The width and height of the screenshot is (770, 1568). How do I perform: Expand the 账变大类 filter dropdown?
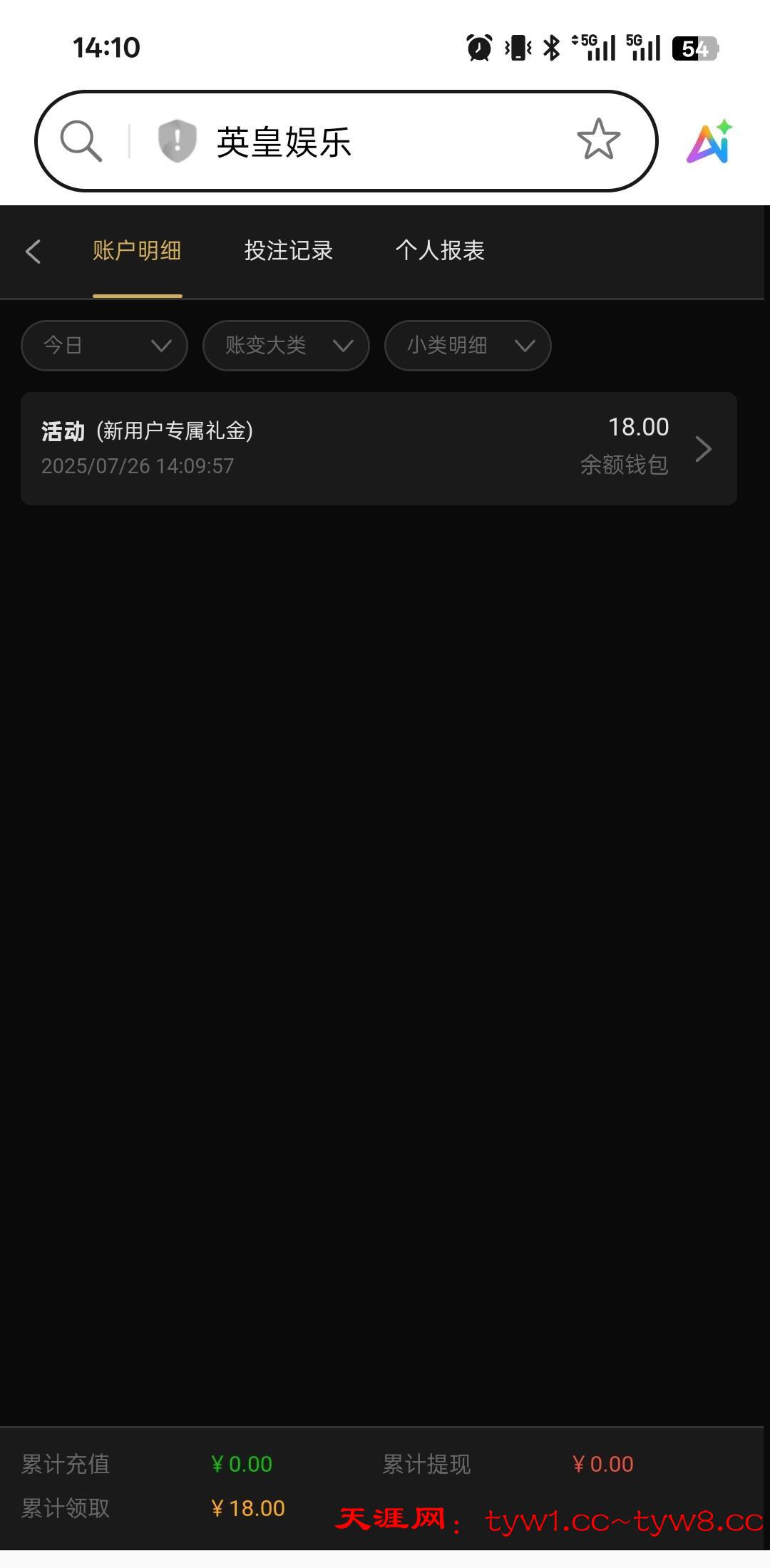[x=286, y=346]
